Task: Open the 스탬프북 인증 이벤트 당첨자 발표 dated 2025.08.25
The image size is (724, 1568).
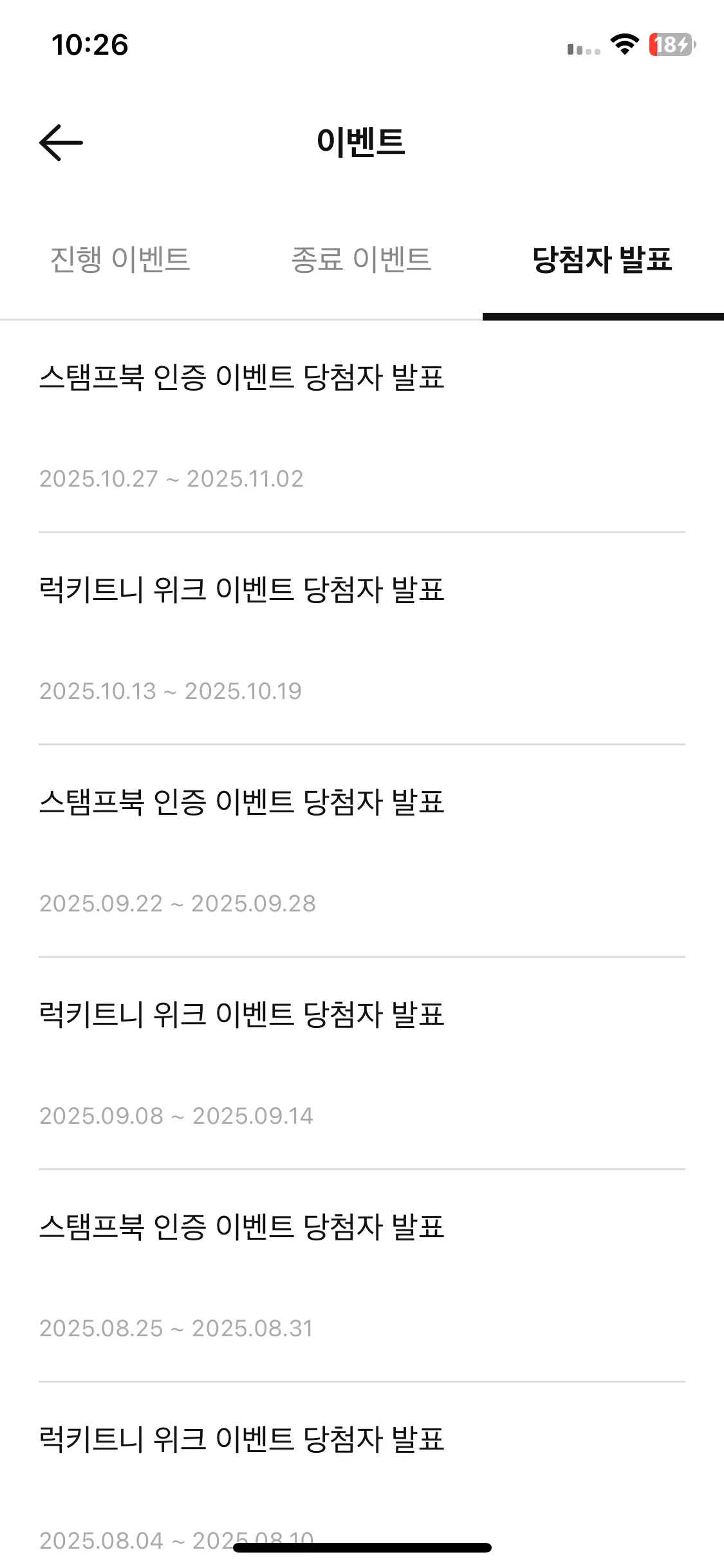Action: click(243, 1227)
